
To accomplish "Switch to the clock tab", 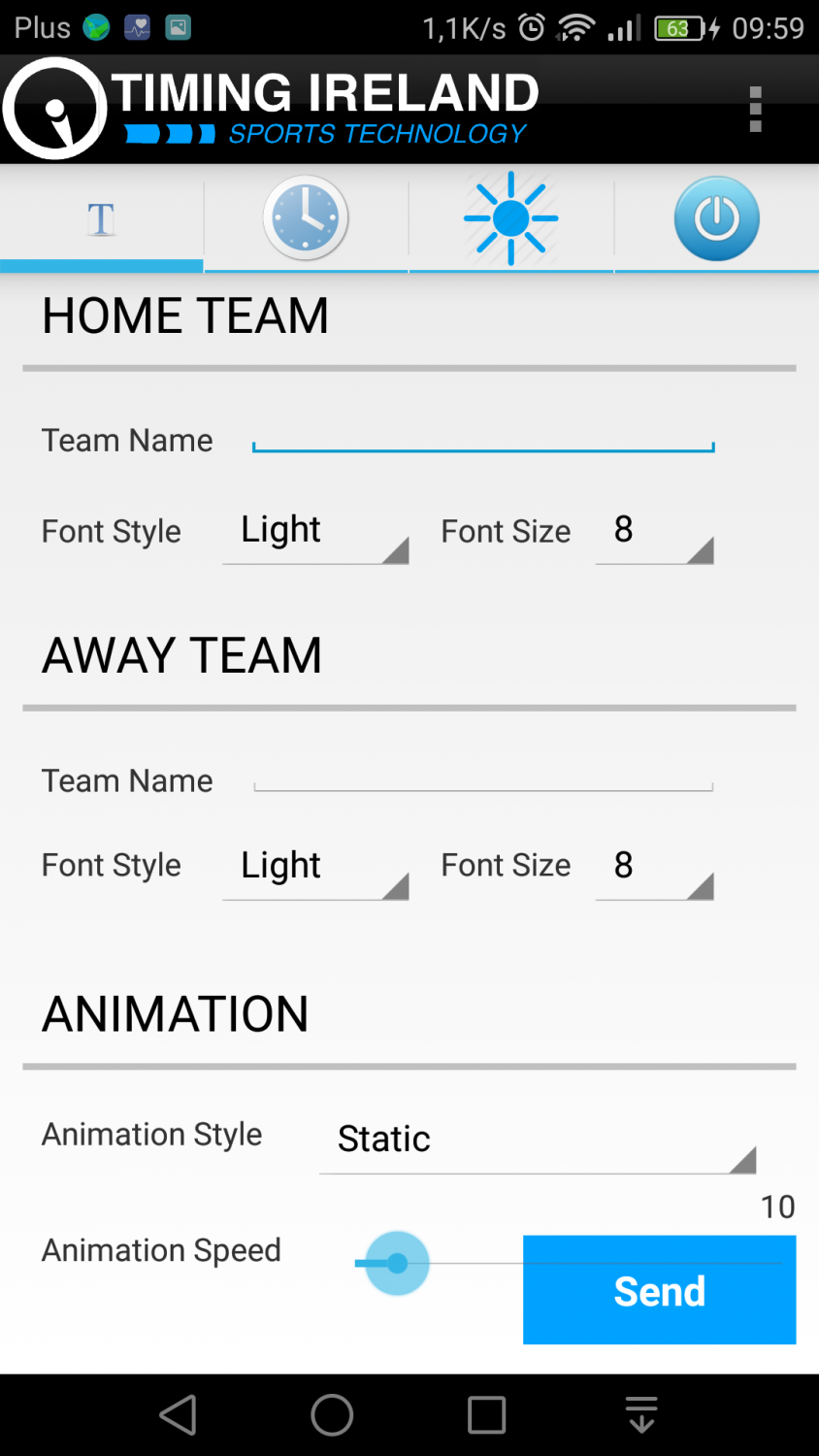I will [x=306, y=218].
